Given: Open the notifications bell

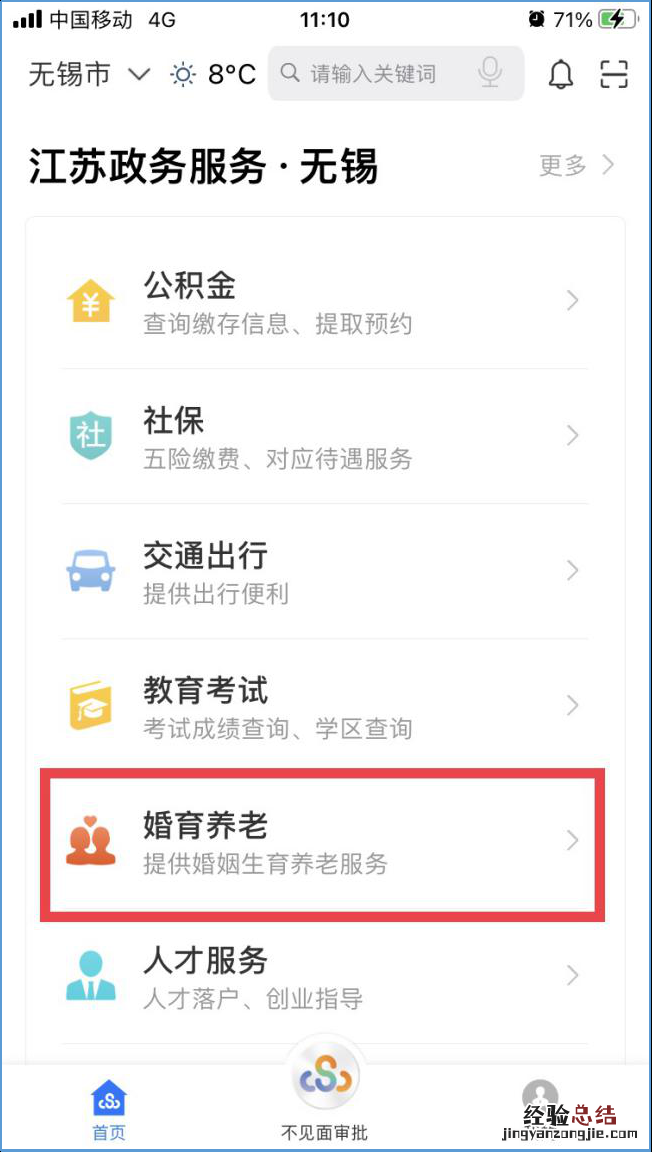Looking at the screenshot, I should [x=562, y=74].
